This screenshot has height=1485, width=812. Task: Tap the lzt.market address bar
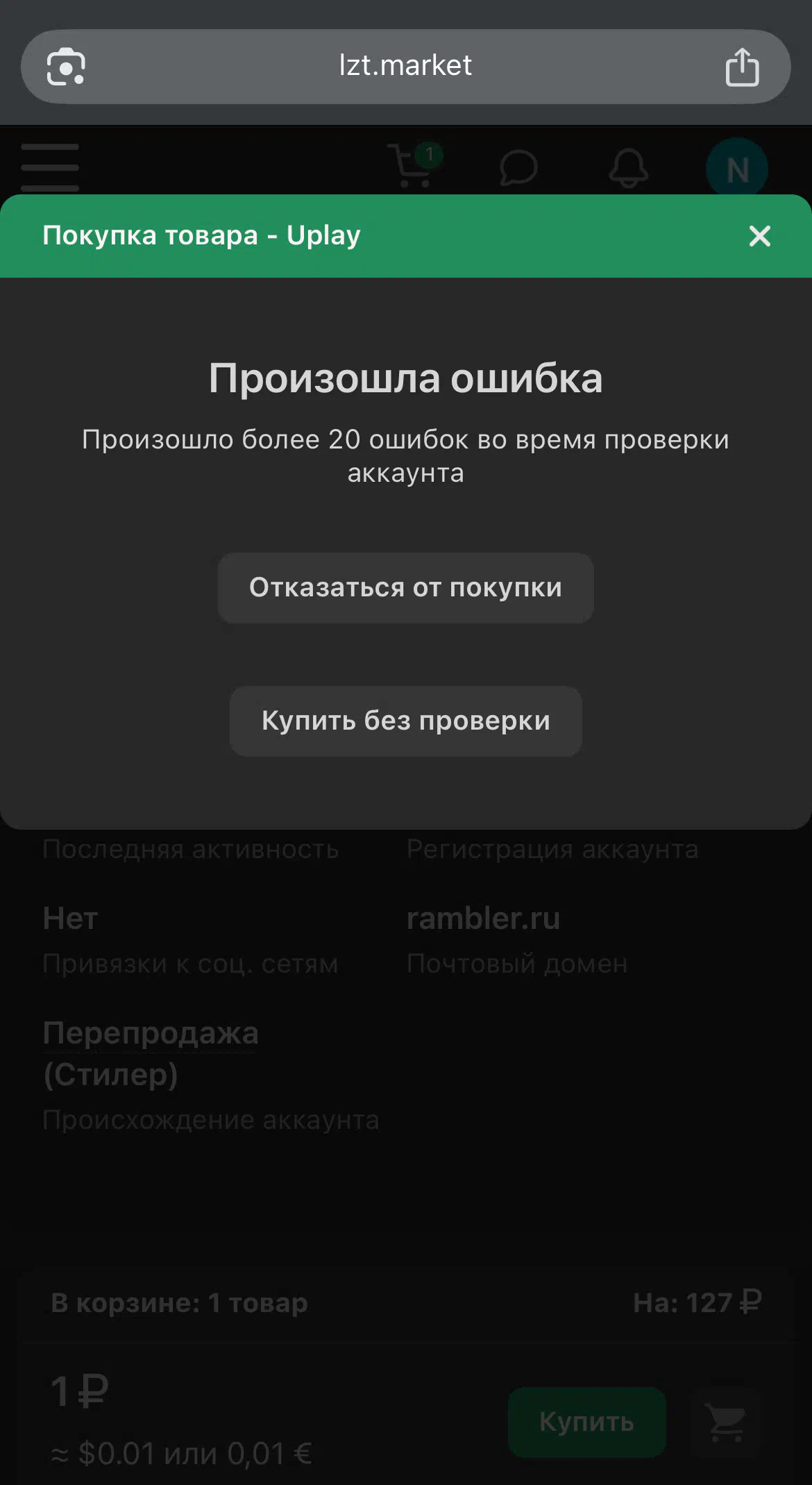(406, 67)
